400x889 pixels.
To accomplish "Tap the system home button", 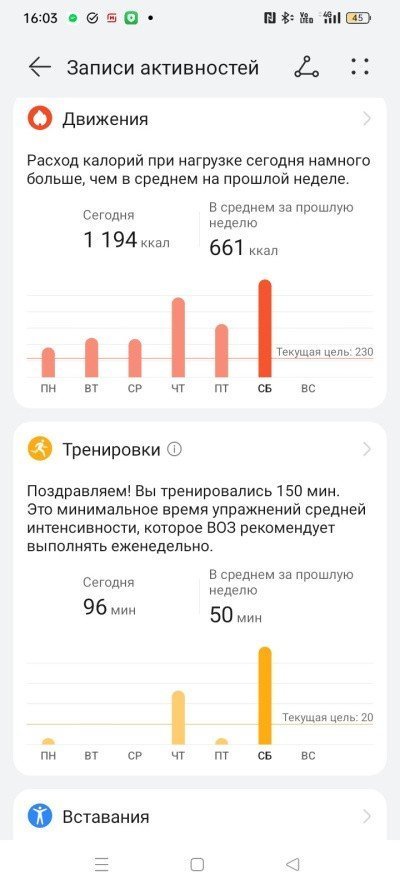I will (x=197, y=864).
